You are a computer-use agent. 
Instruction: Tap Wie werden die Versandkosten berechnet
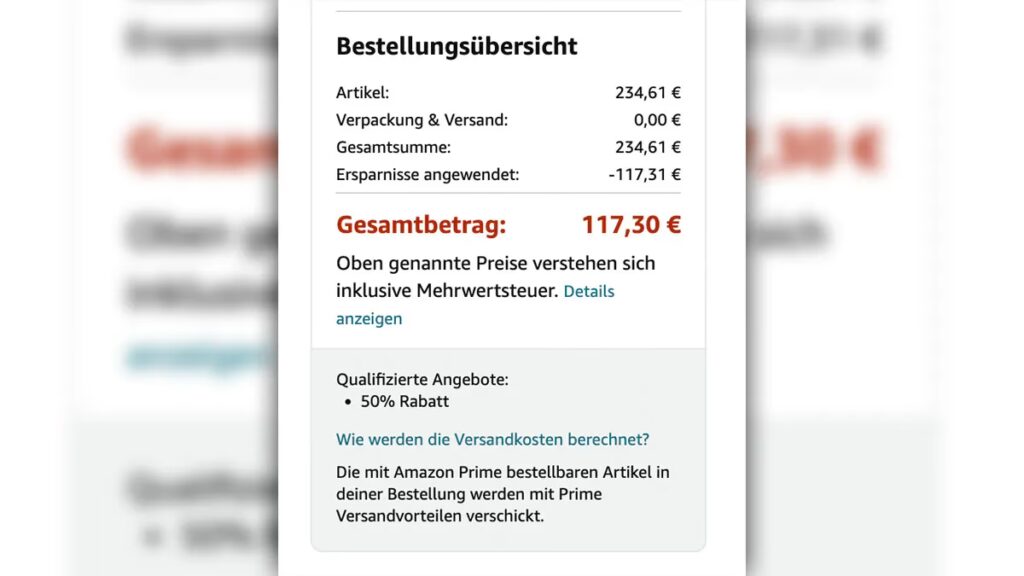point(492,439)
